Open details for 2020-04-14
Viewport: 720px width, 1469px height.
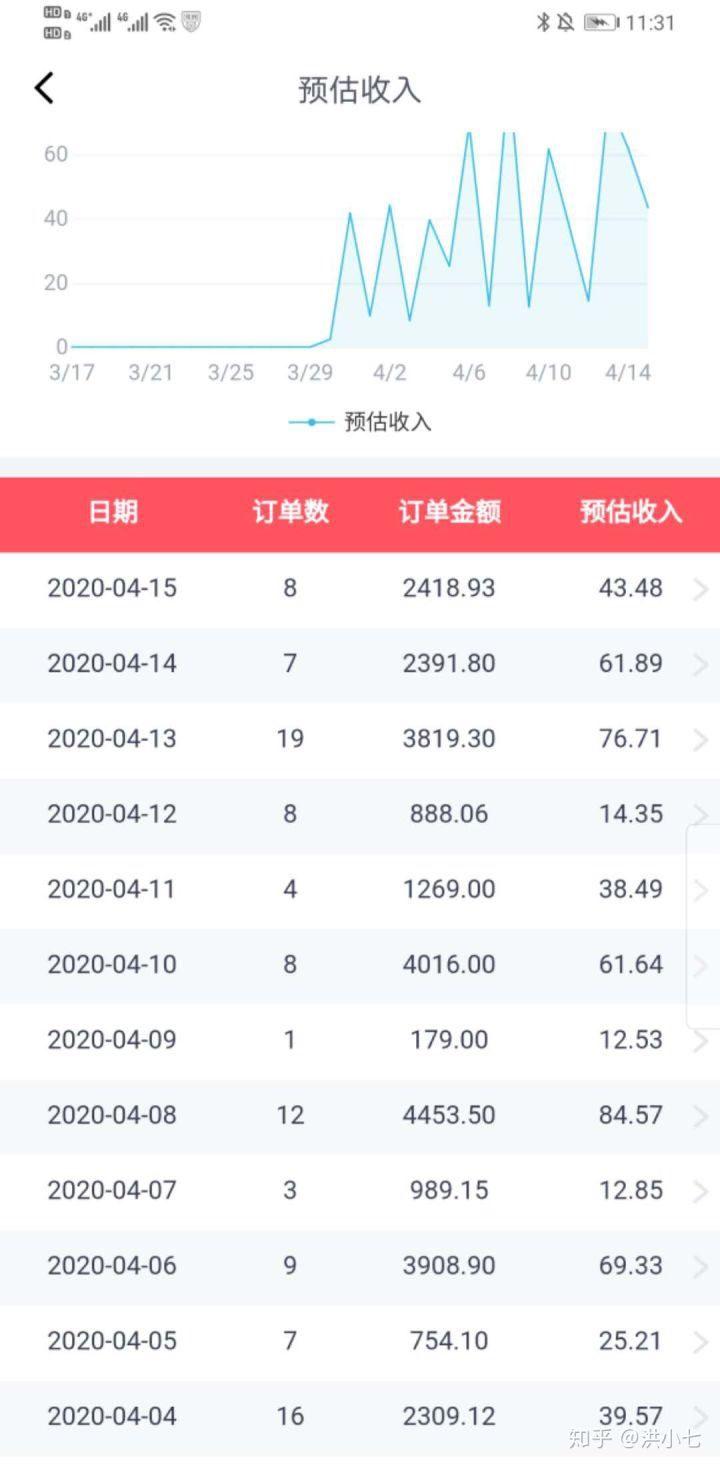pyautogui.click(x=360, y=665)
